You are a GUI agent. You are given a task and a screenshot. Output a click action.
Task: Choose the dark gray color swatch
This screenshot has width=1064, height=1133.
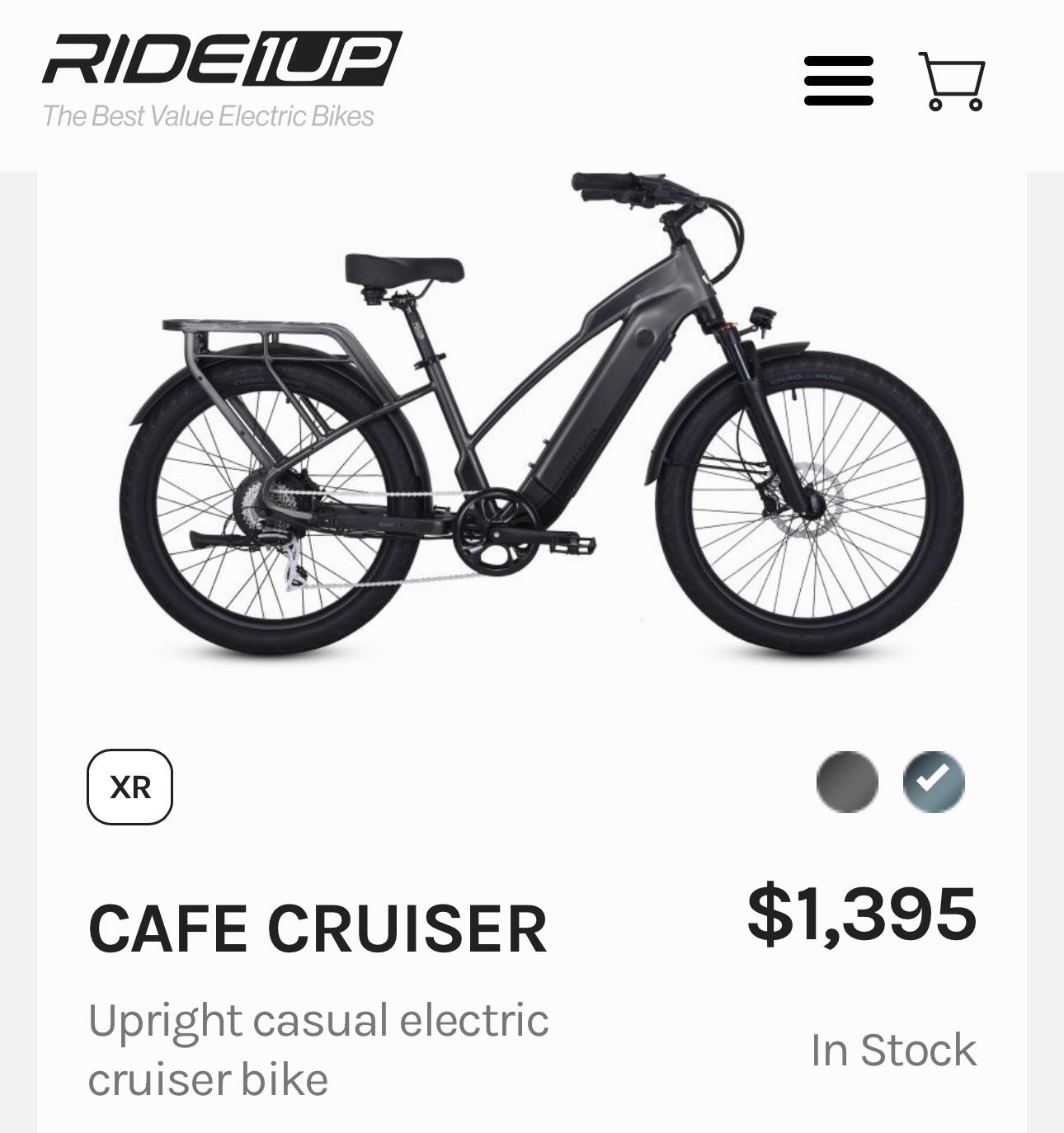tap(847, 782)
